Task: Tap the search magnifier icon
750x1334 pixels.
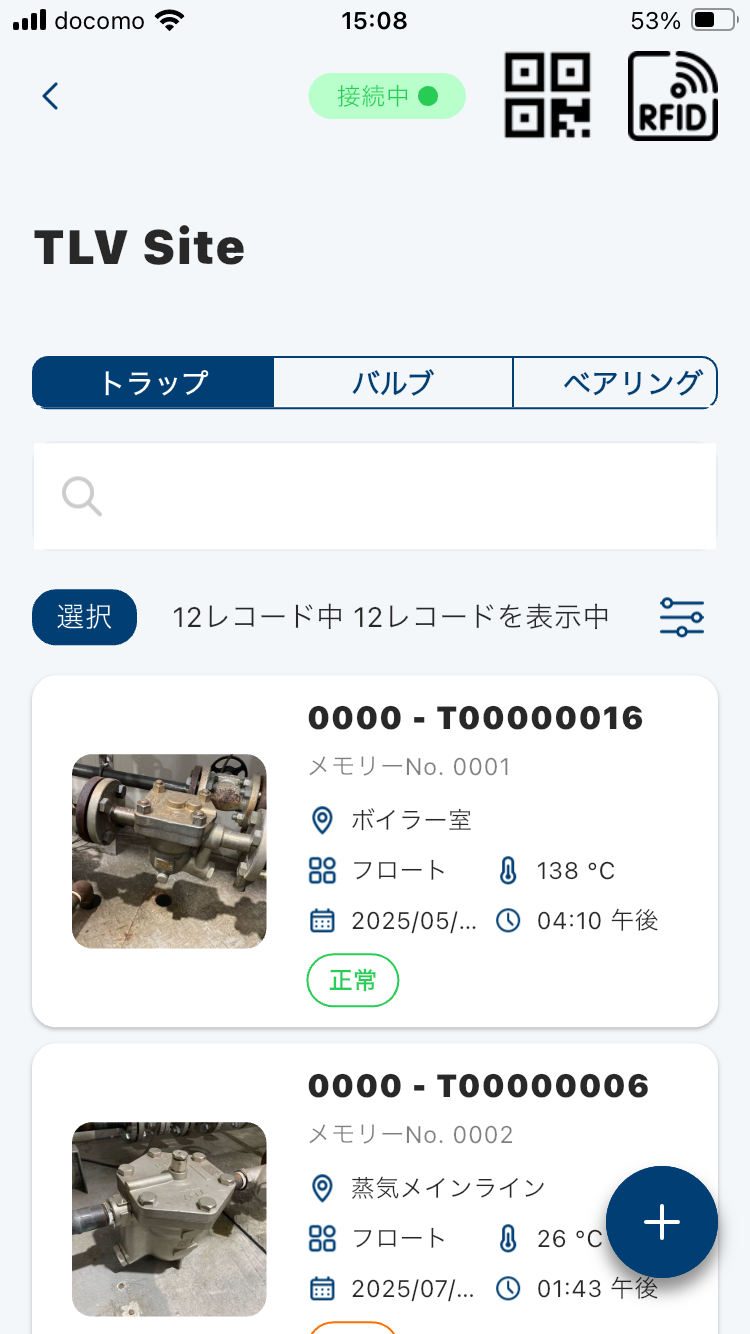Action: tap(81, 496)
